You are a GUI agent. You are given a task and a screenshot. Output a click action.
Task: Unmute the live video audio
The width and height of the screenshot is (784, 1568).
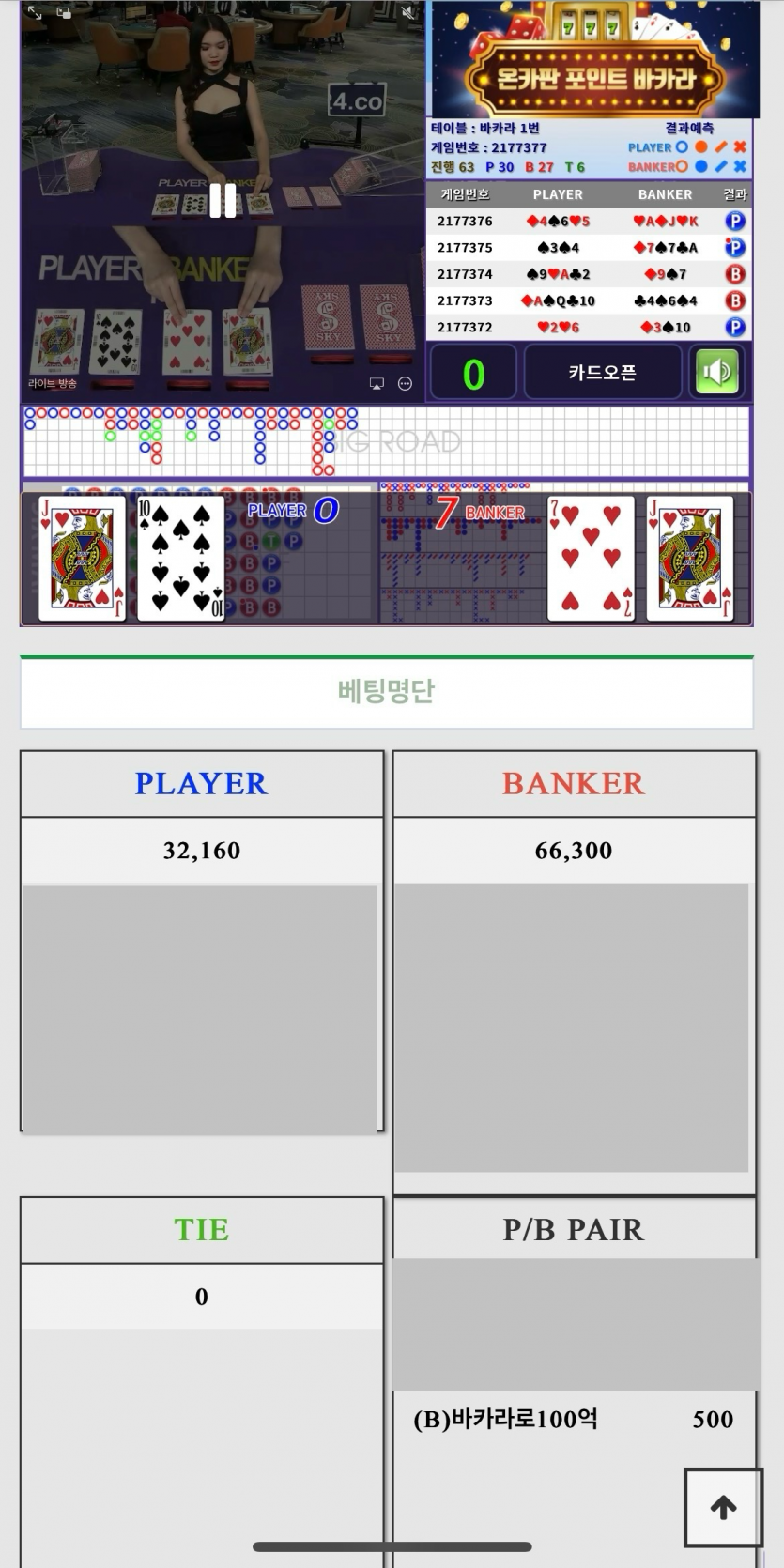407,13
